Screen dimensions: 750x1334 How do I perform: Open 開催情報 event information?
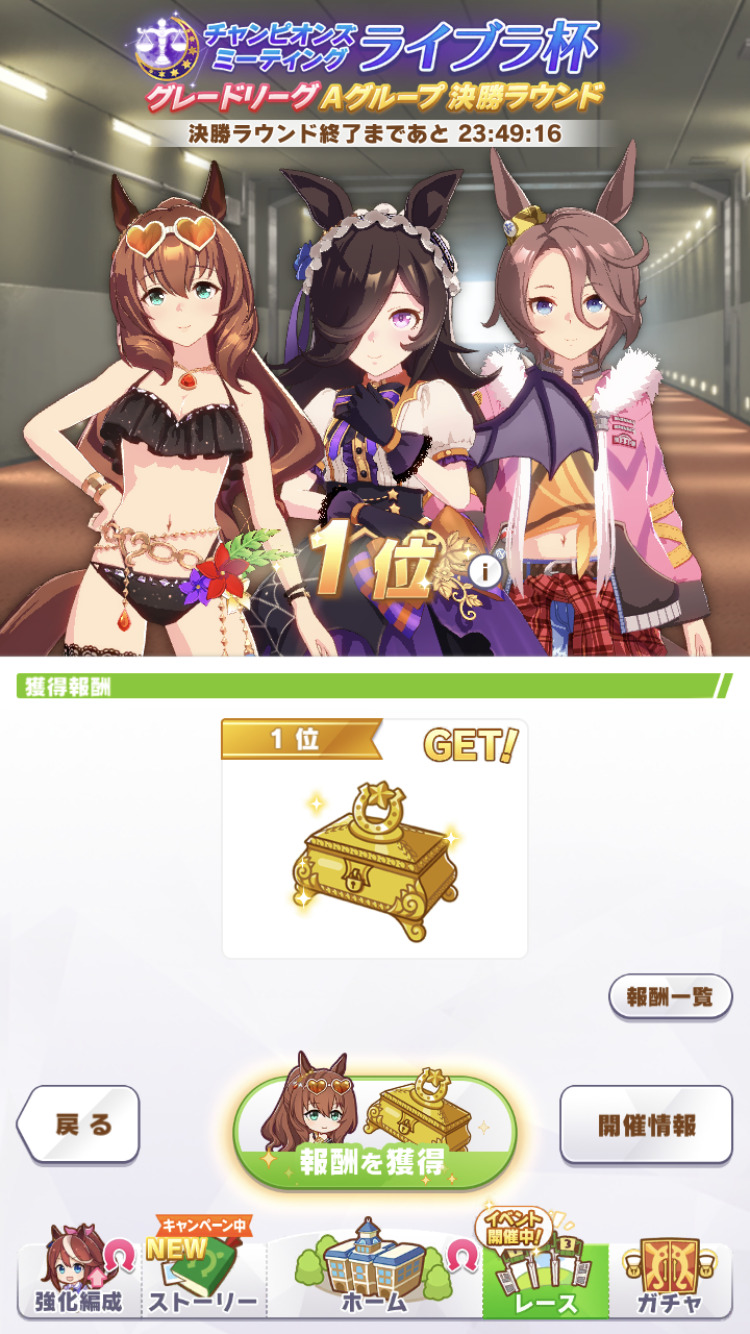pos(646,1124)
